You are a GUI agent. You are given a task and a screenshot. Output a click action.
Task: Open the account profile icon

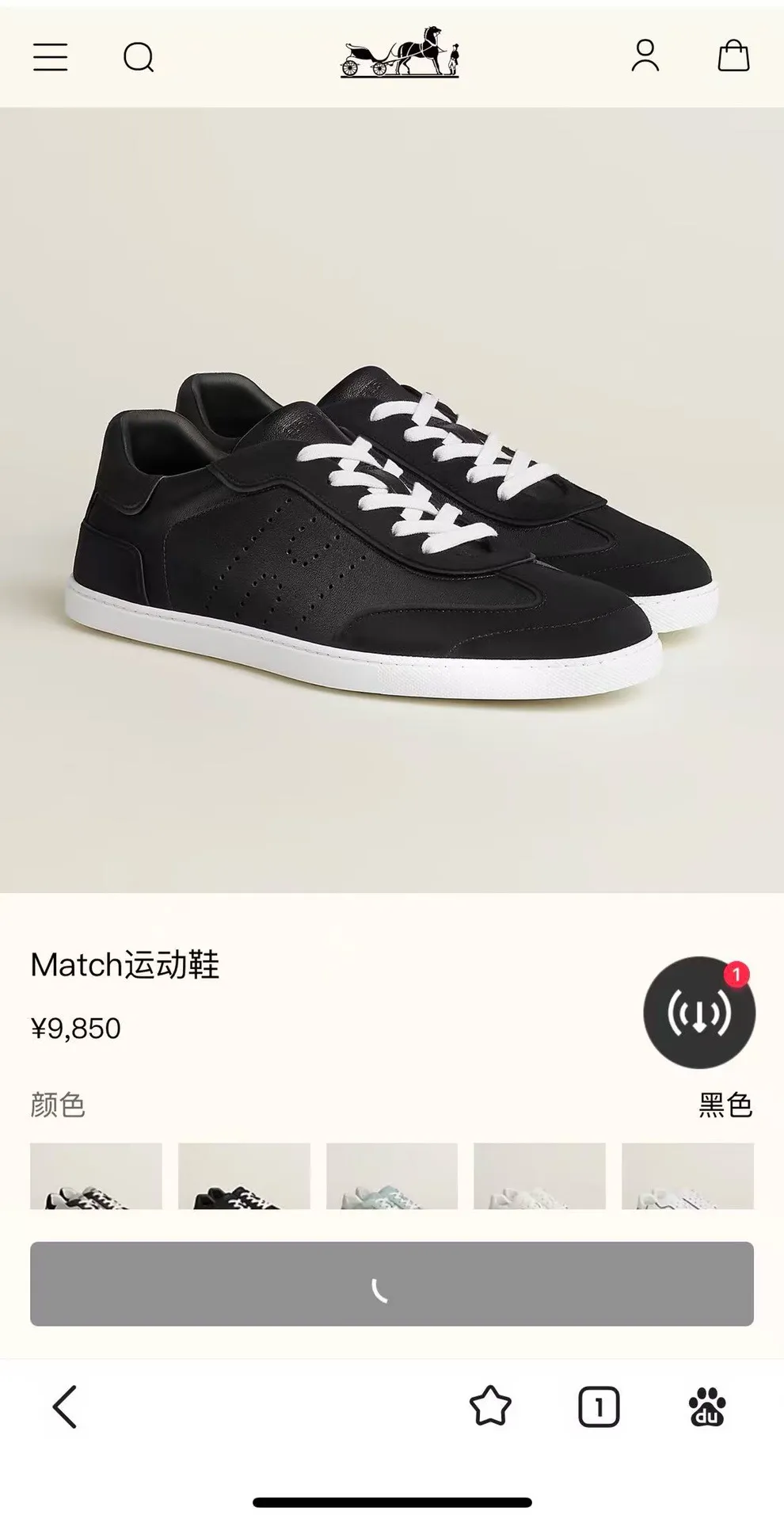click(x=645, y=56)
